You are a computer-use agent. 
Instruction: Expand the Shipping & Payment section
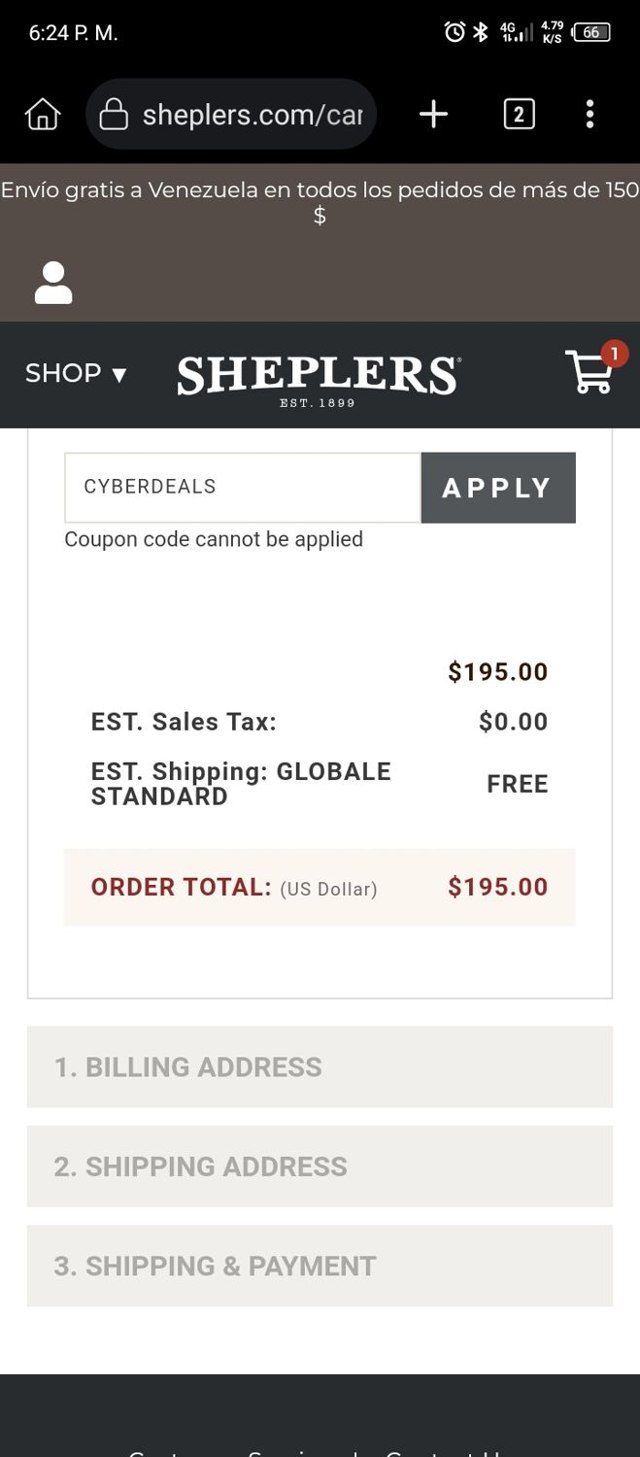319,1266
